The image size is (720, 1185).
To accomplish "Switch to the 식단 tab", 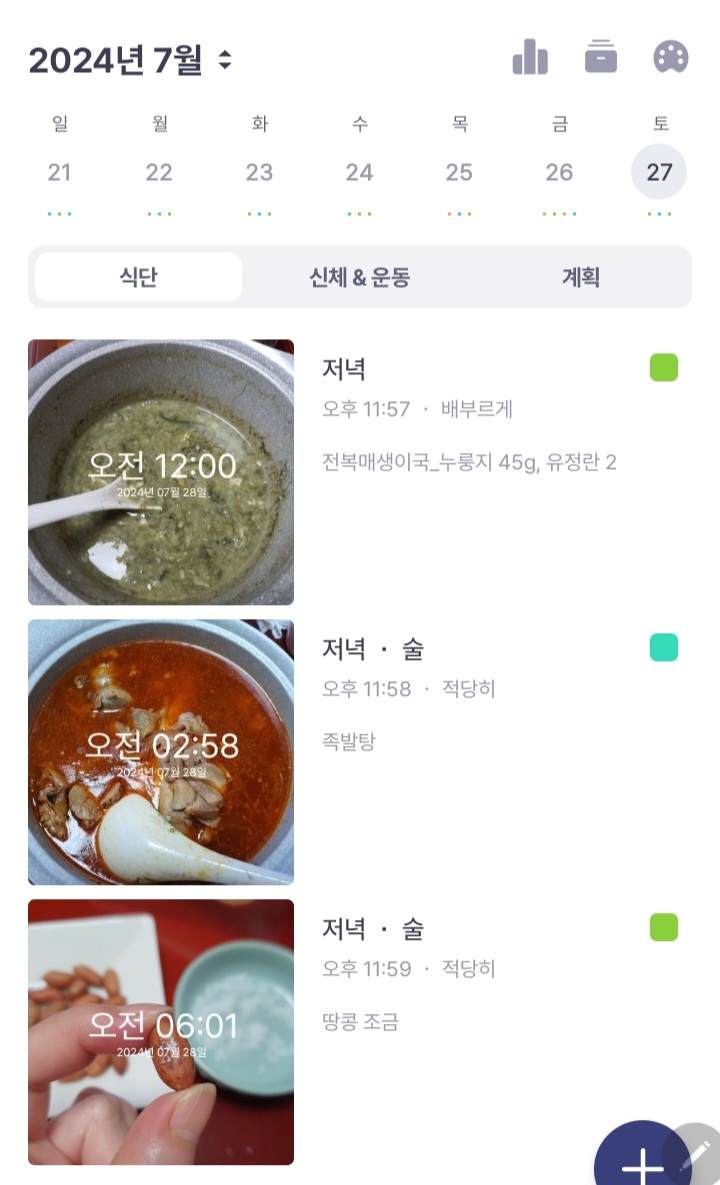I will pyautogui.click(x=138, y=277).
